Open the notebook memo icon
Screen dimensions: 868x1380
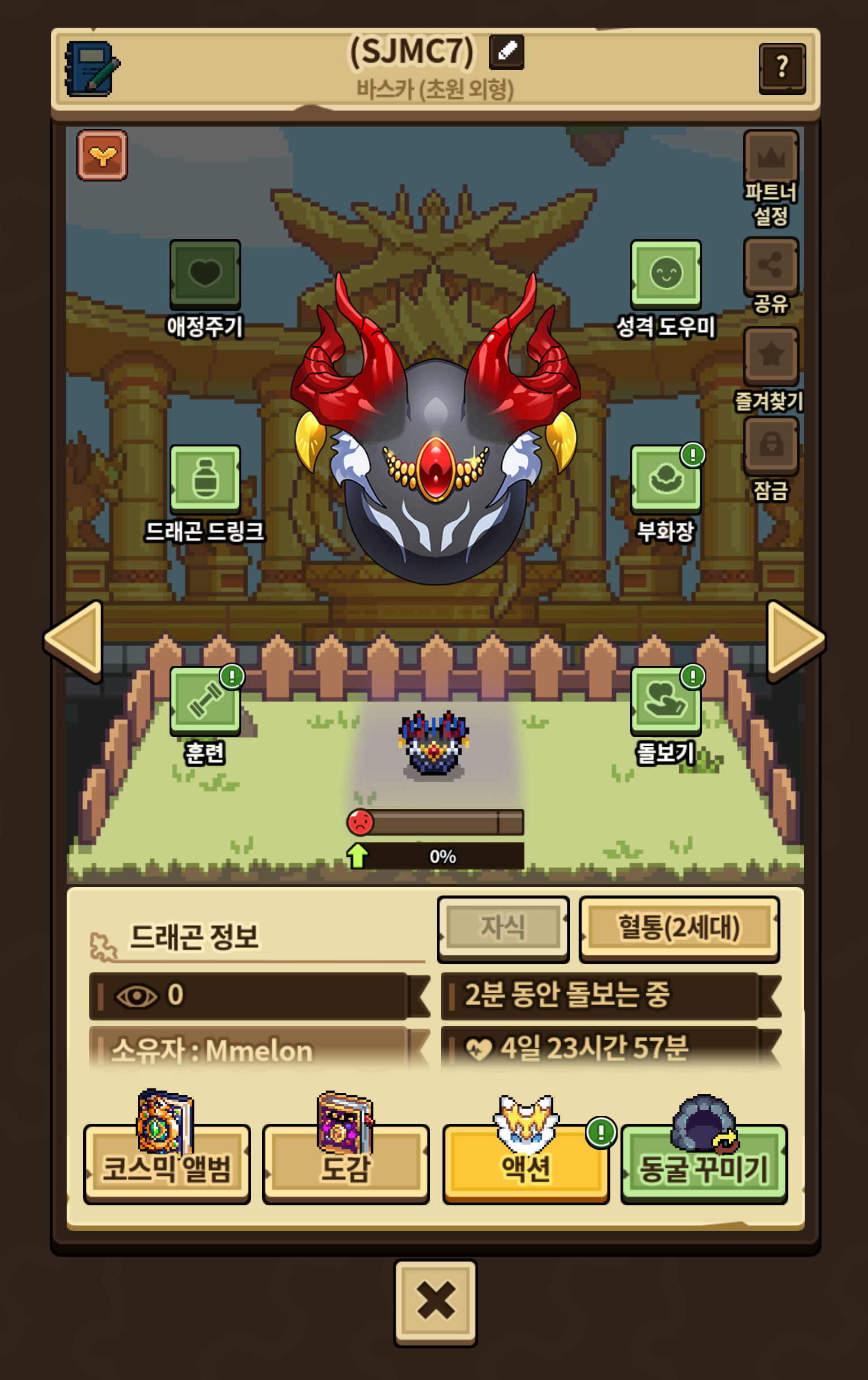pos(92,69)
